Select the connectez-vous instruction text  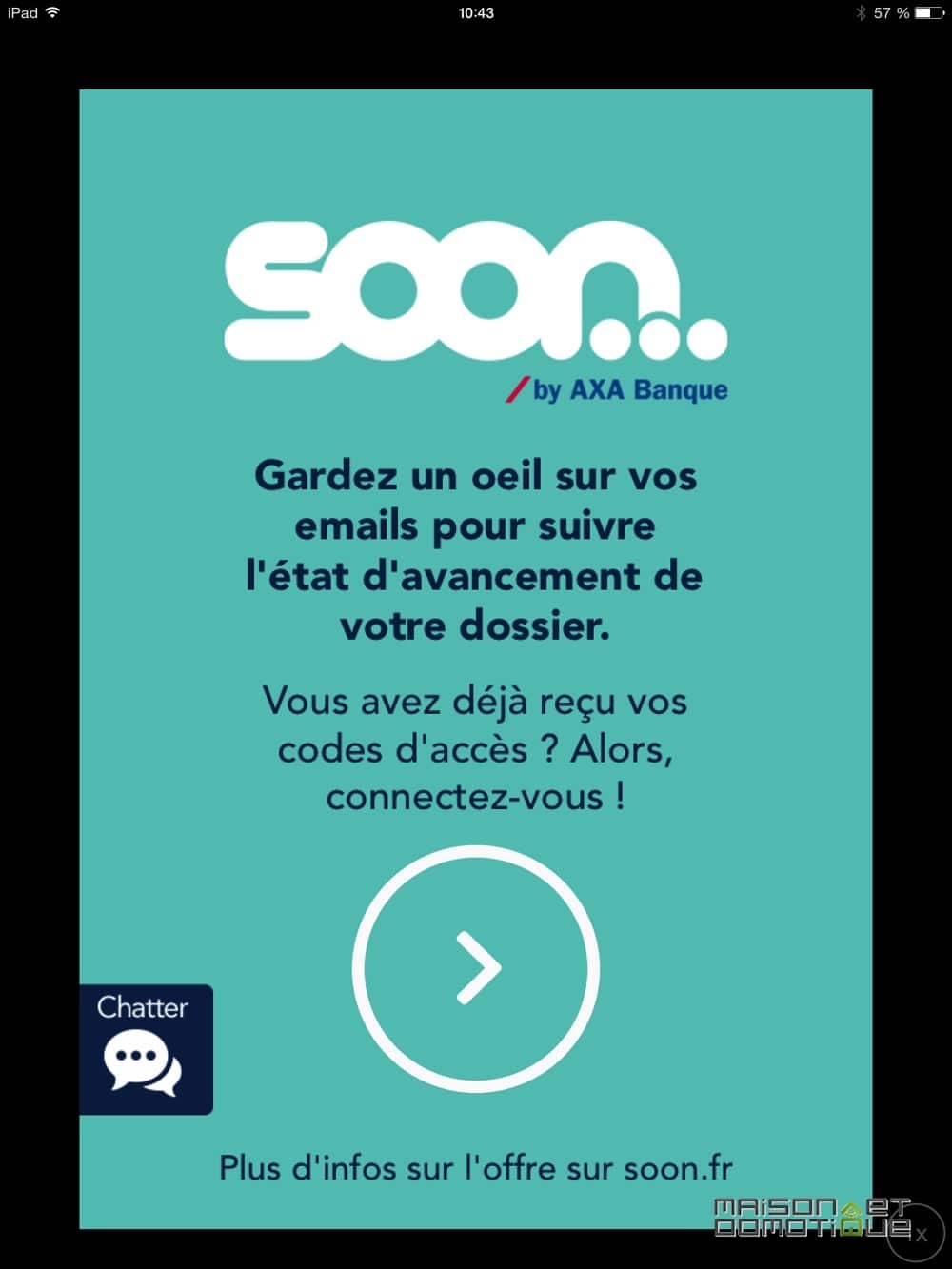[476, 749]
